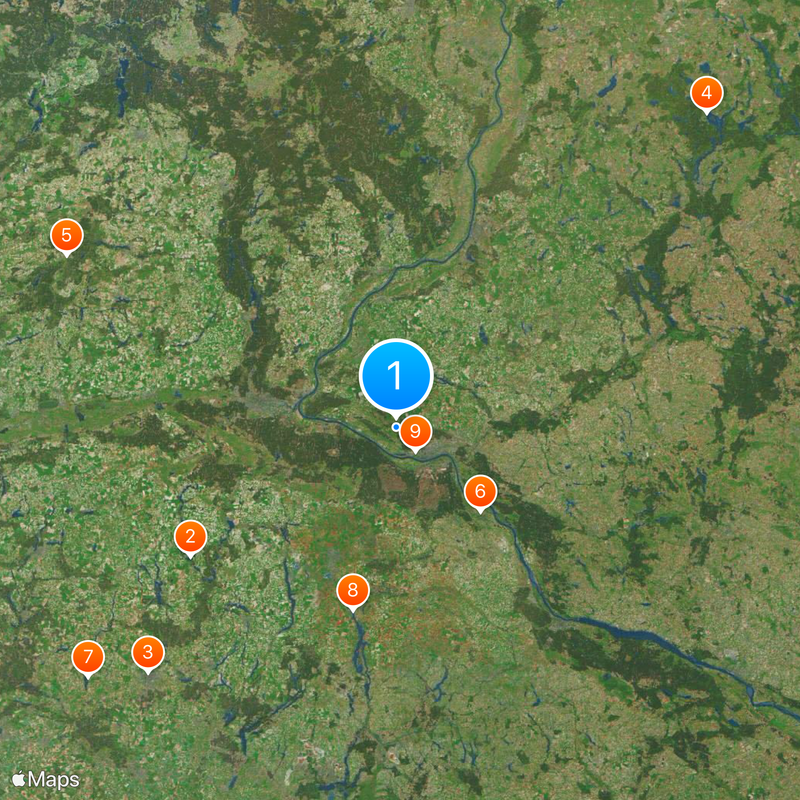Viewport: 800px width, 800px height.
Task: Select the large blue pin numbered 1
Action: (396, 376)
